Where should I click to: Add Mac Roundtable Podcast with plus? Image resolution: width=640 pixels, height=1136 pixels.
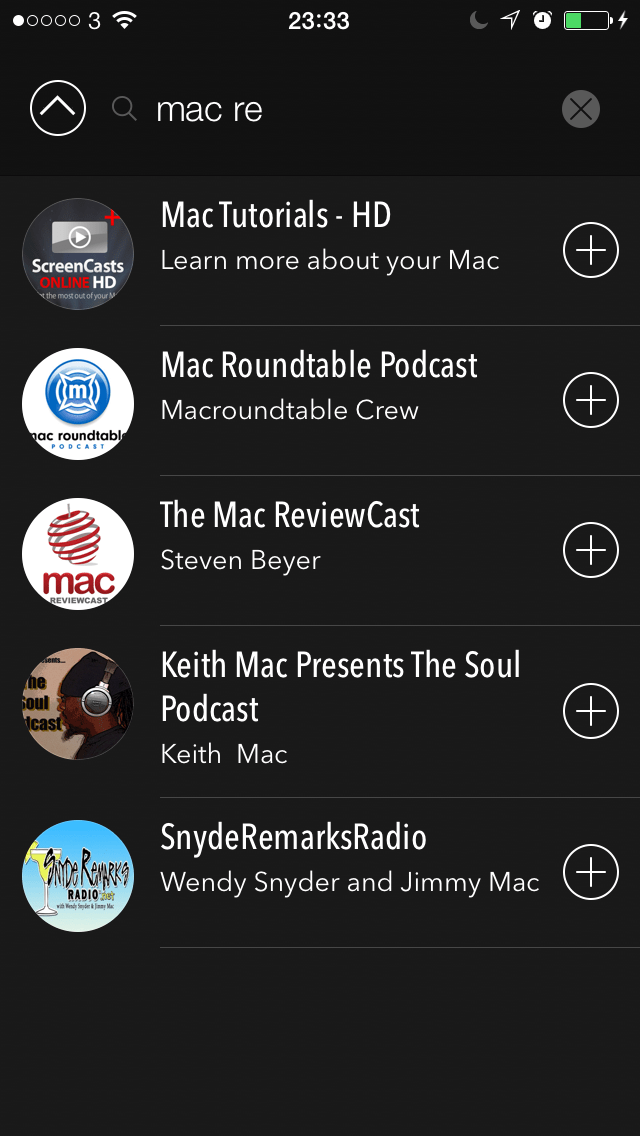click(x=591, y=400)
